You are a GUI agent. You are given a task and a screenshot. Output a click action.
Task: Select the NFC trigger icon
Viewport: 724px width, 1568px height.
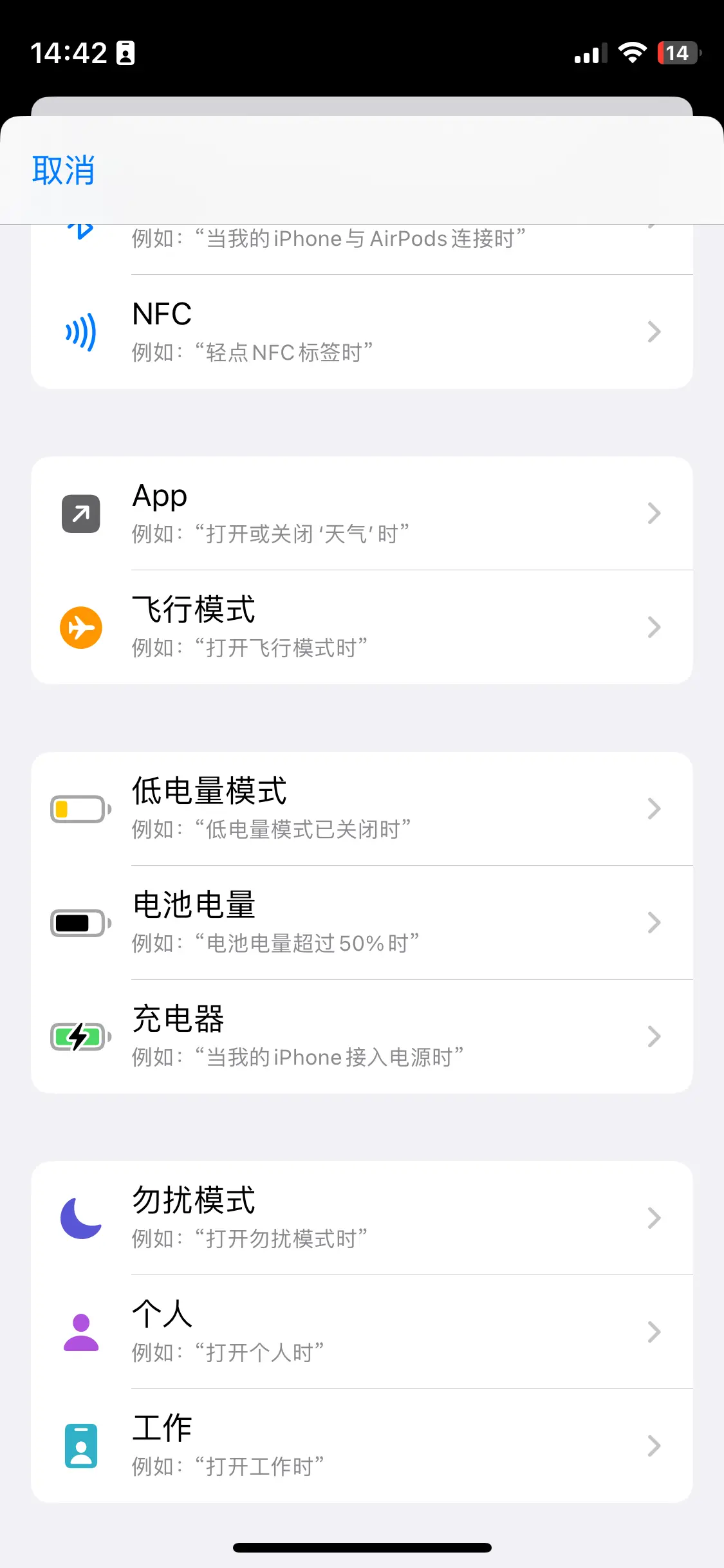pyautogui.click(x=80, y=332)
